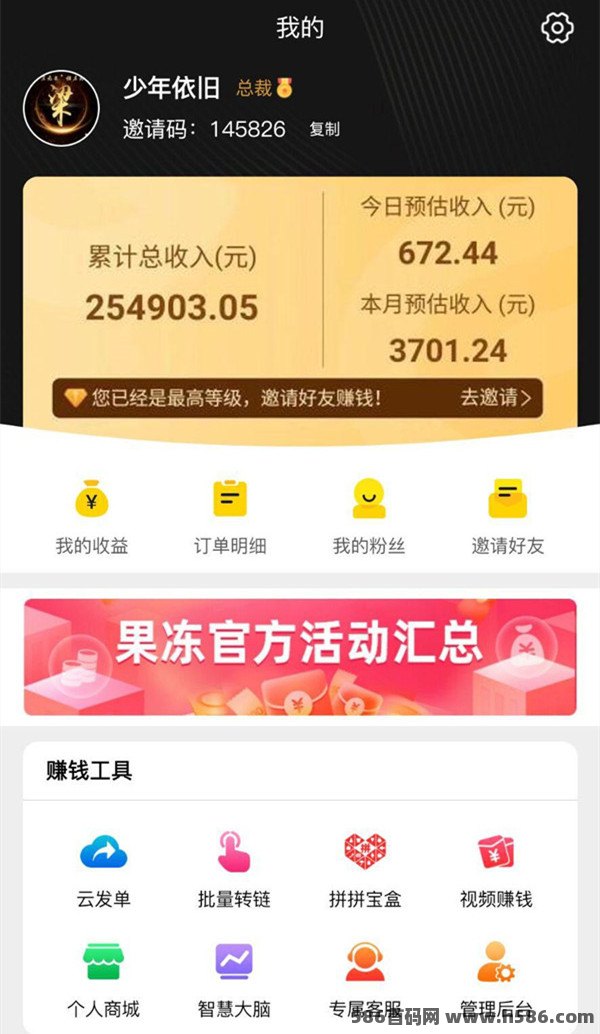Tap the profile avatar
The width and height of the screenshot is (600, 1034).
61,108
